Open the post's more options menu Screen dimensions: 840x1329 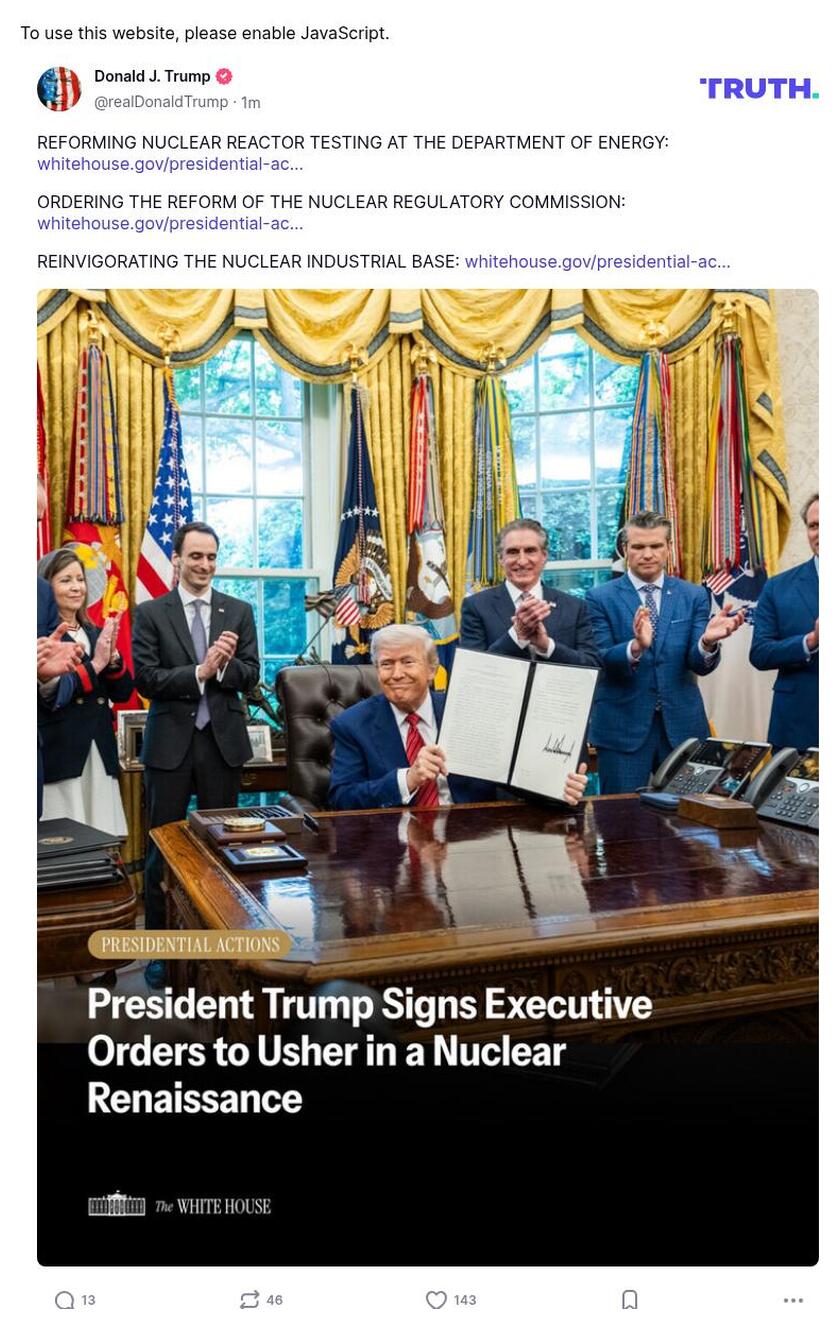(x=793, y=1300)
